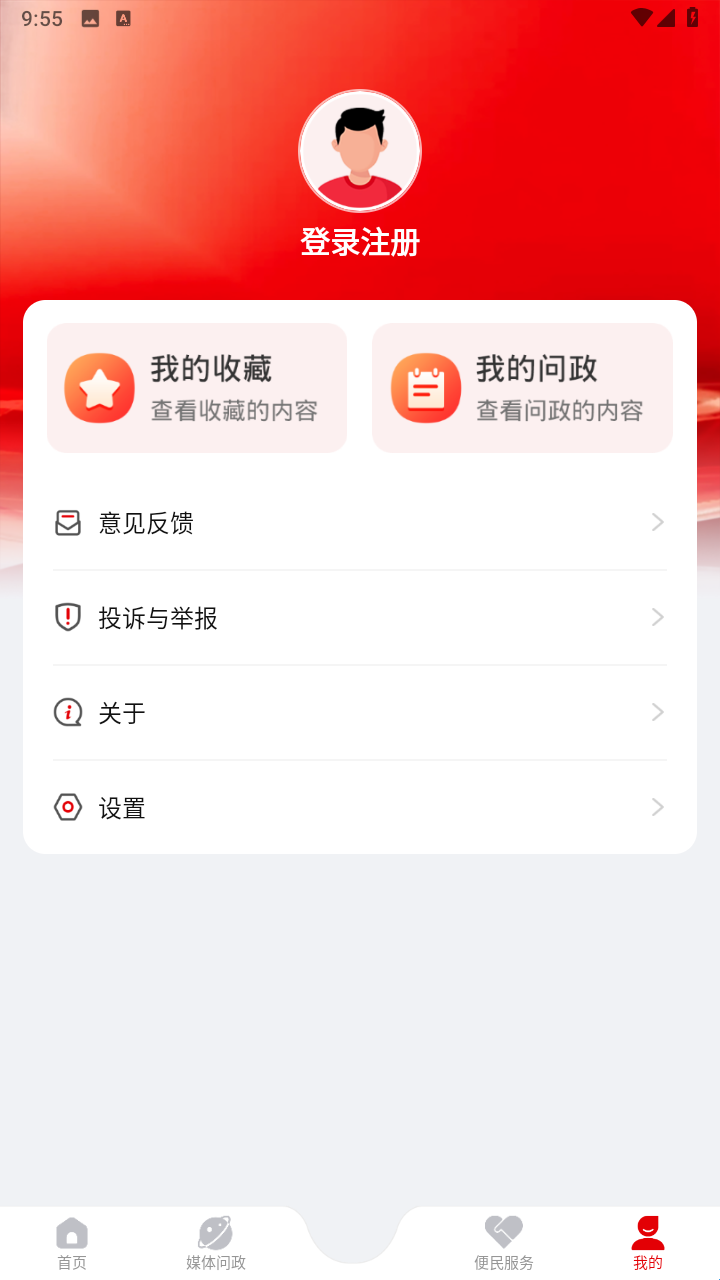Open 设置 settings row

[360, 807]
